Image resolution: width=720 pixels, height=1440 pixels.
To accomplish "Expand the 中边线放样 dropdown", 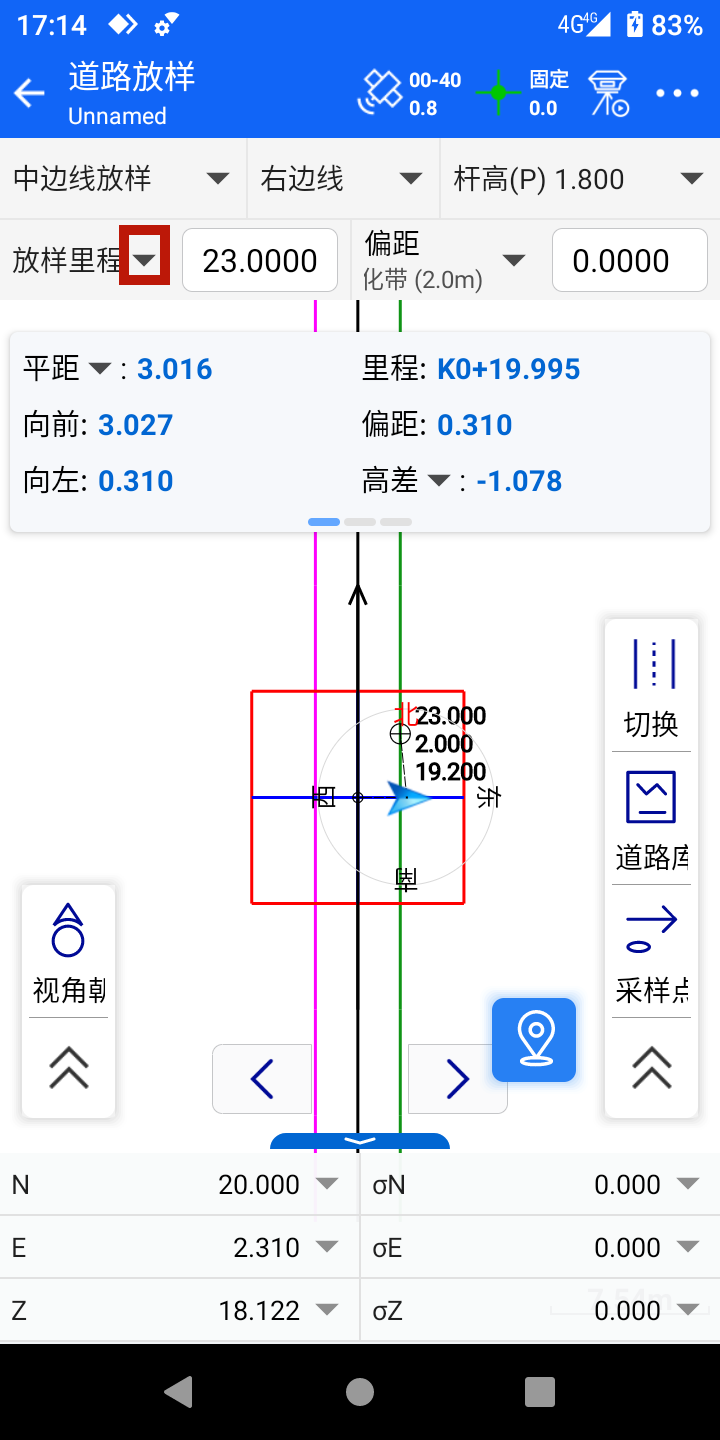I will coord(122,179).
